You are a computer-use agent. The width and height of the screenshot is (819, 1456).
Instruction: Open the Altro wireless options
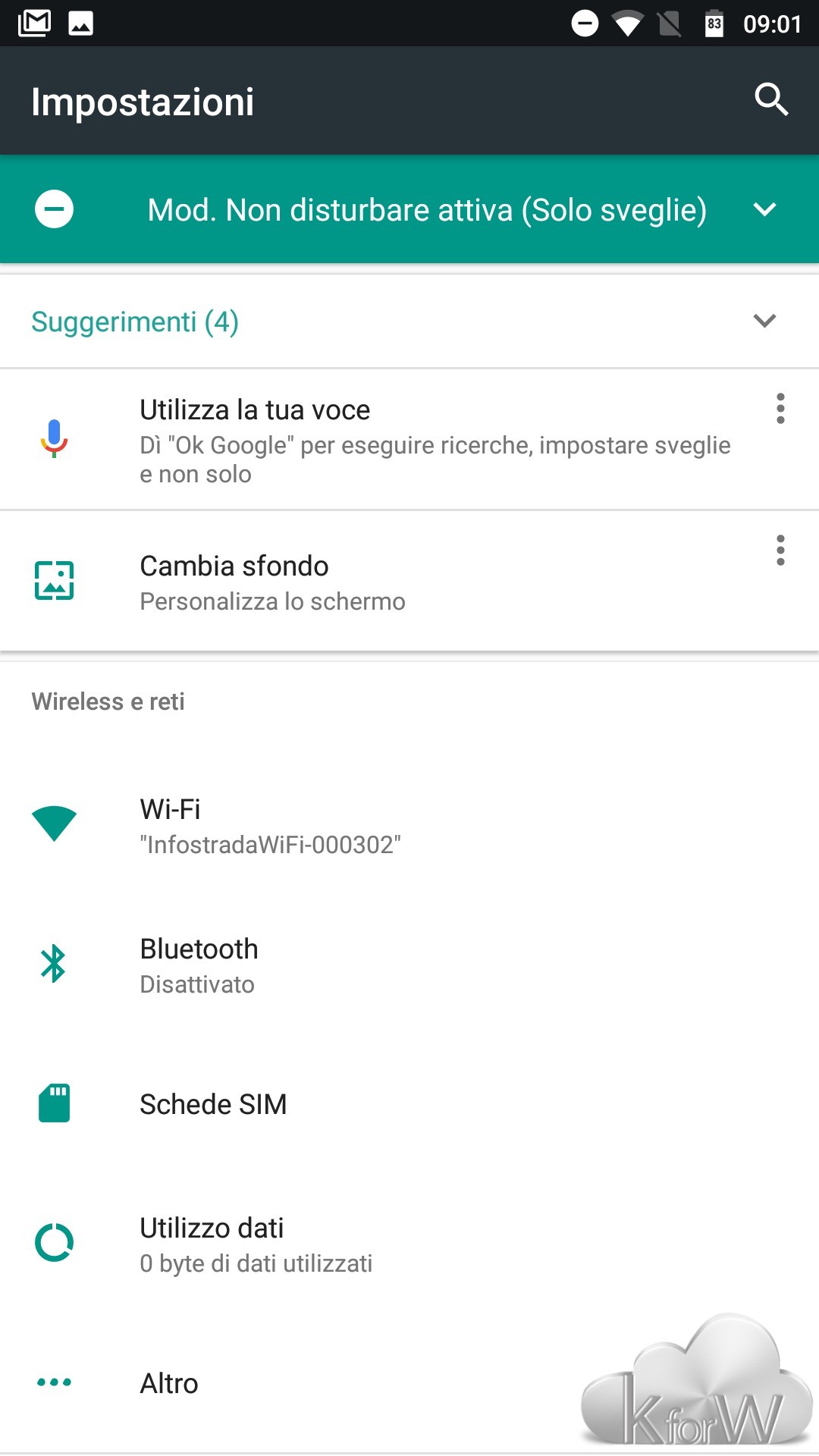tap(303, 1383)
